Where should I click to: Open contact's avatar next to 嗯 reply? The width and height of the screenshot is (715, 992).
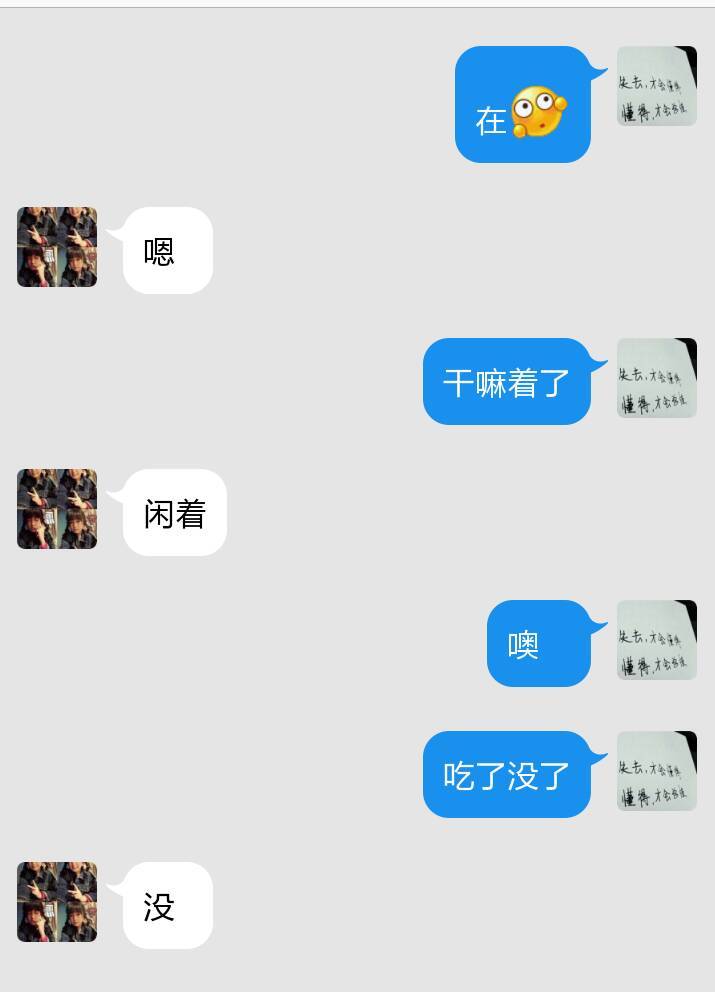(57, 247)
